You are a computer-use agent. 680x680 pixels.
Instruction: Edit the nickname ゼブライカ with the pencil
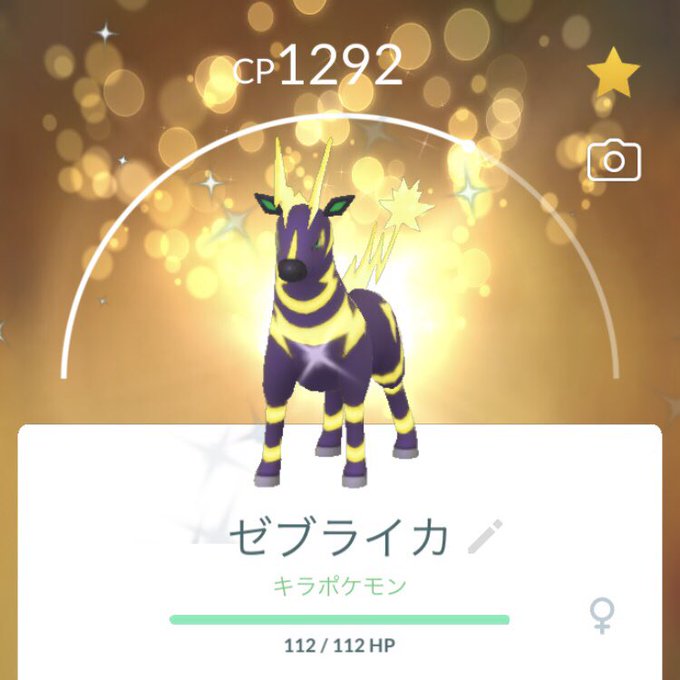[x=487, y=538]
